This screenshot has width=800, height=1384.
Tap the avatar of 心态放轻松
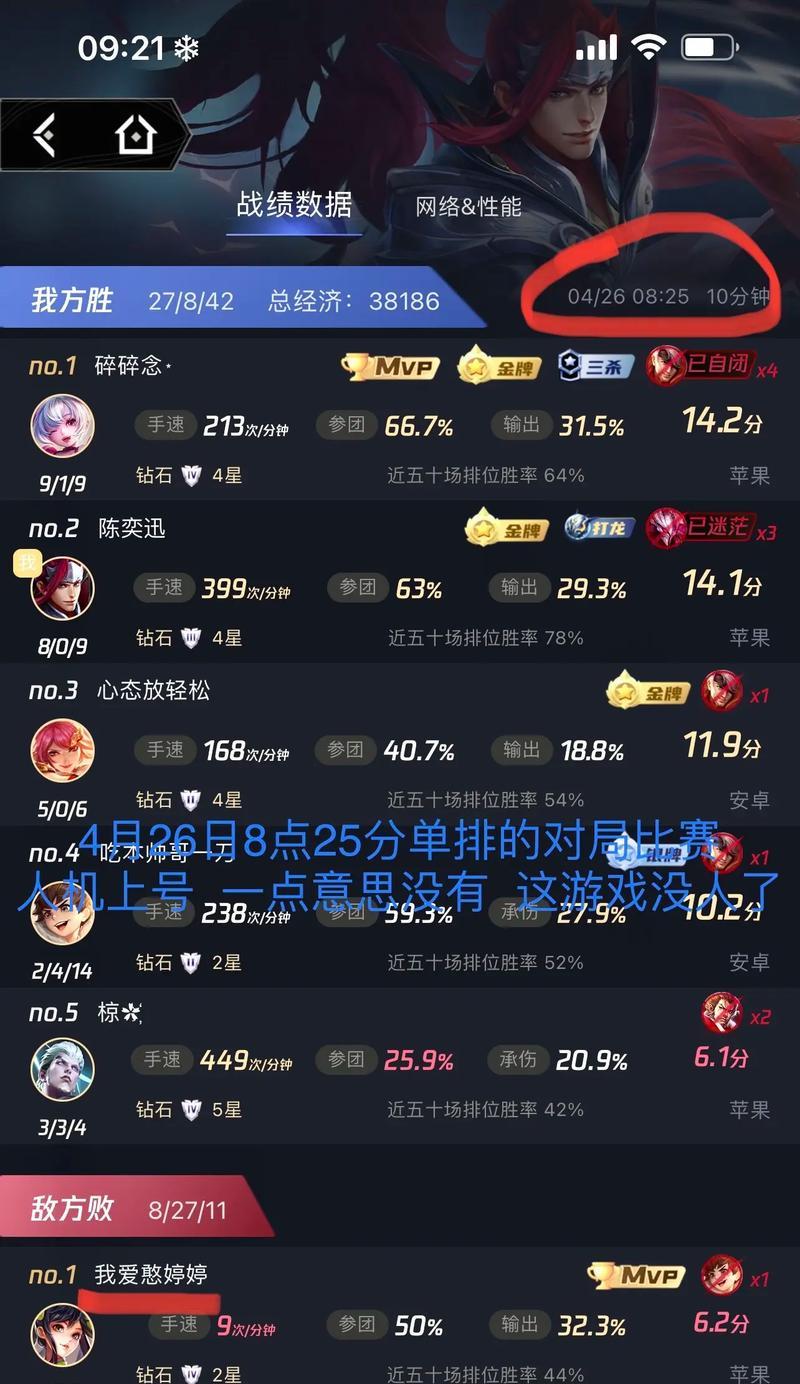[x=62, y=750]
